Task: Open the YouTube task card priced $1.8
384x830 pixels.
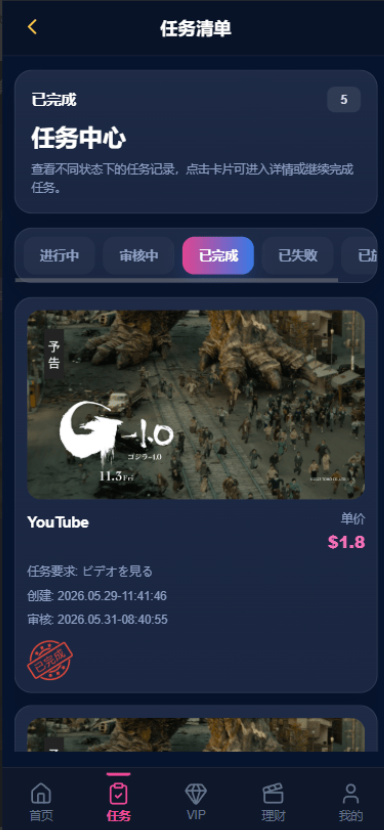Action: (196, 495)
